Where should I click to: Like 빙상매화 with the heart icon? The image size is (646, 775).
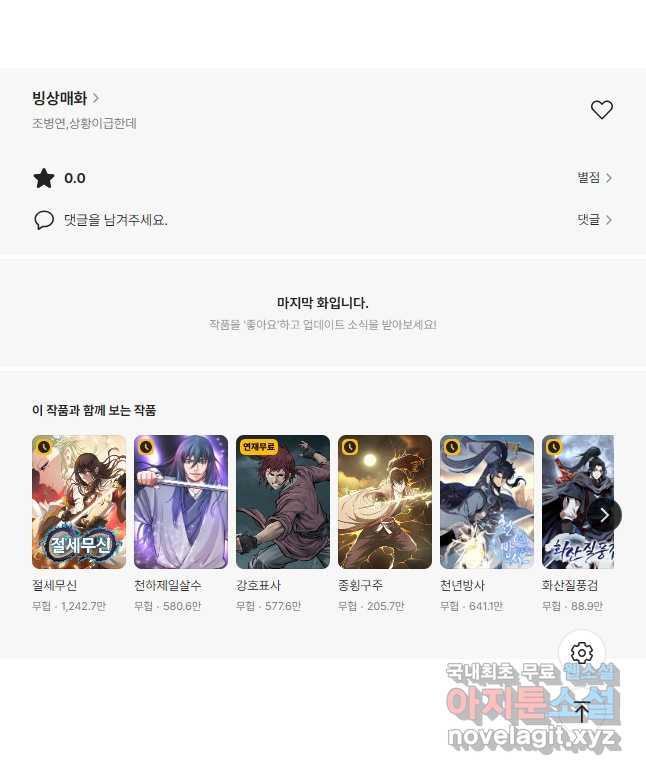[x=601, y=110]
